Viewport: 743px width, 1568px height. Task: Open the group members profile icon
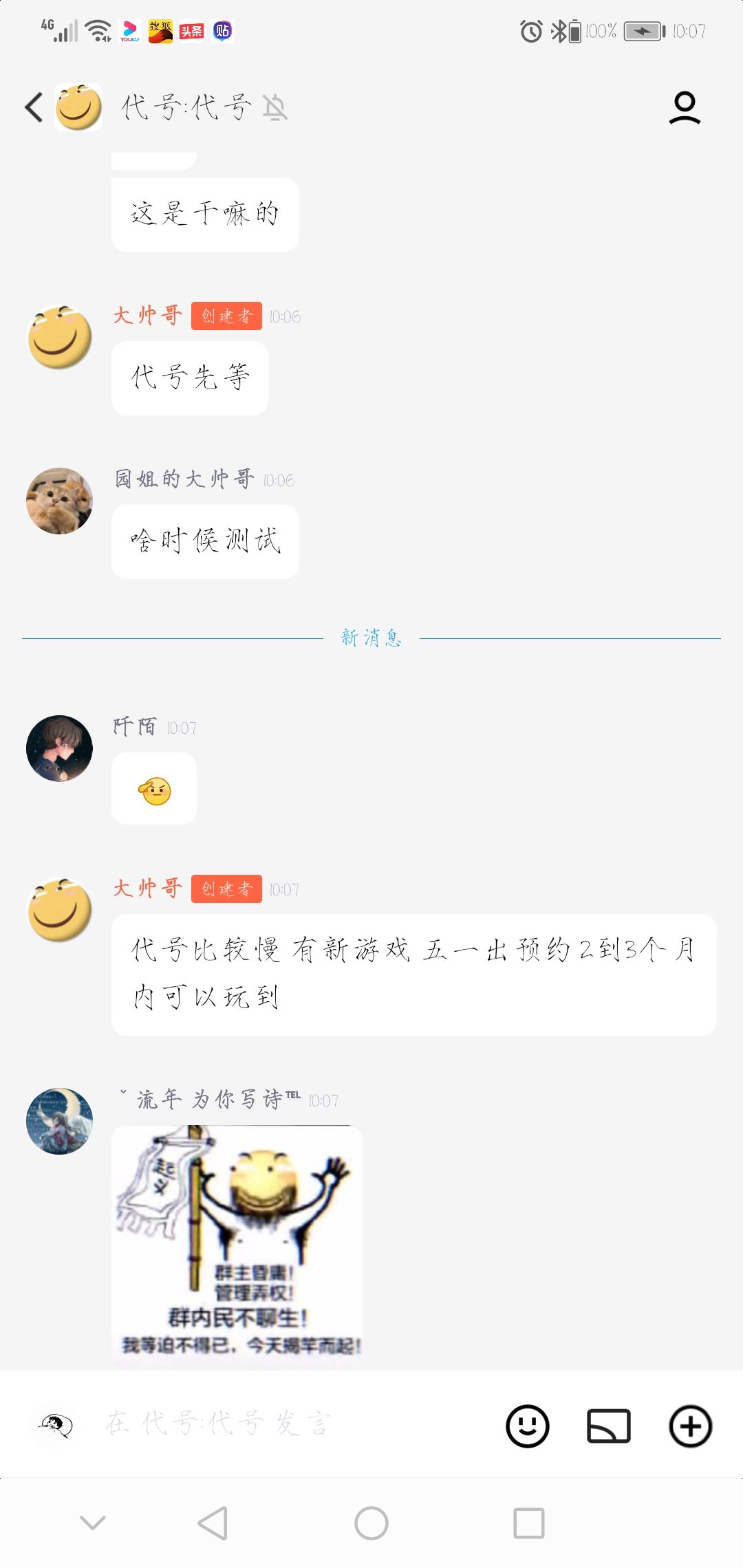[685, 107]
